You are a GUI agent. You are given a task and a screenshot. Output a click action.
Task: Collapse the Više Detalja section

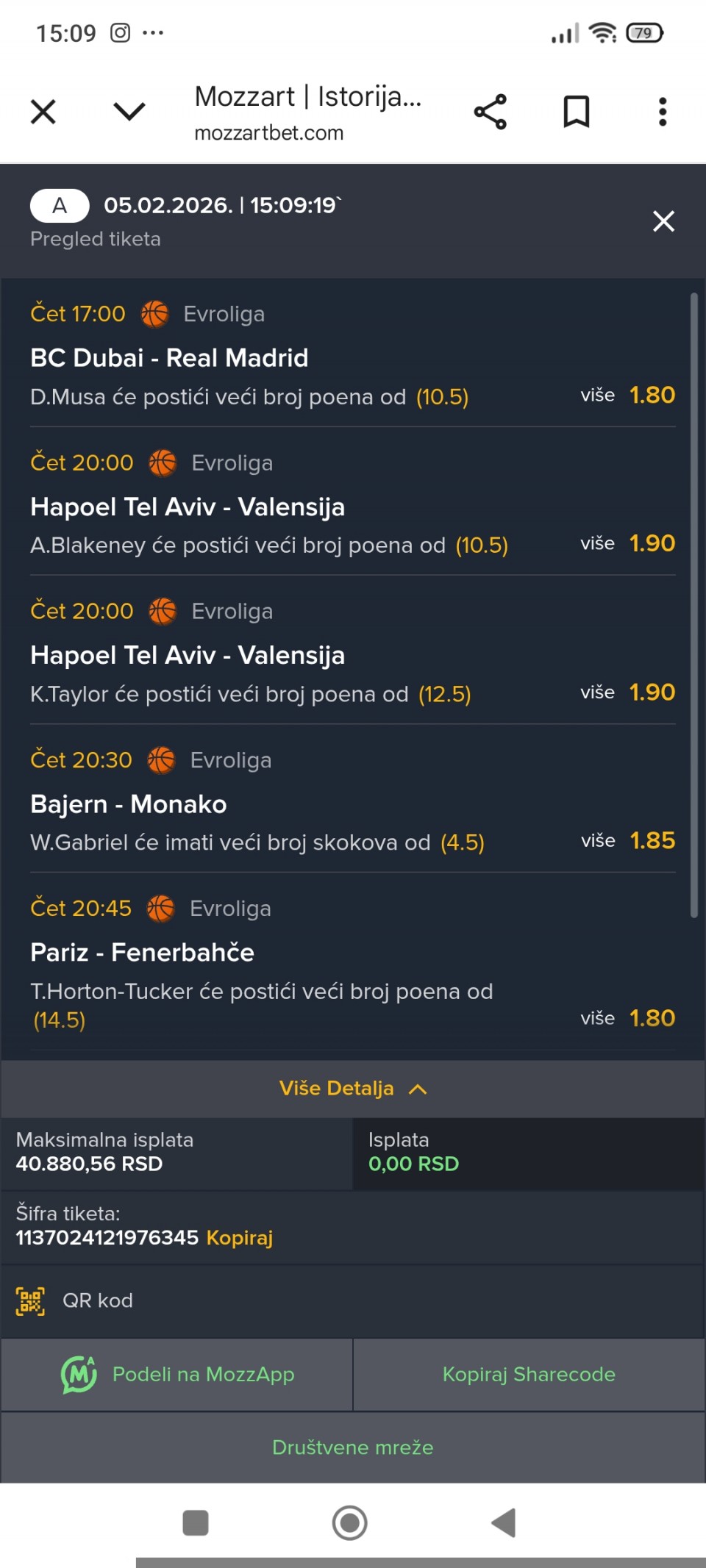point(352,1089)
